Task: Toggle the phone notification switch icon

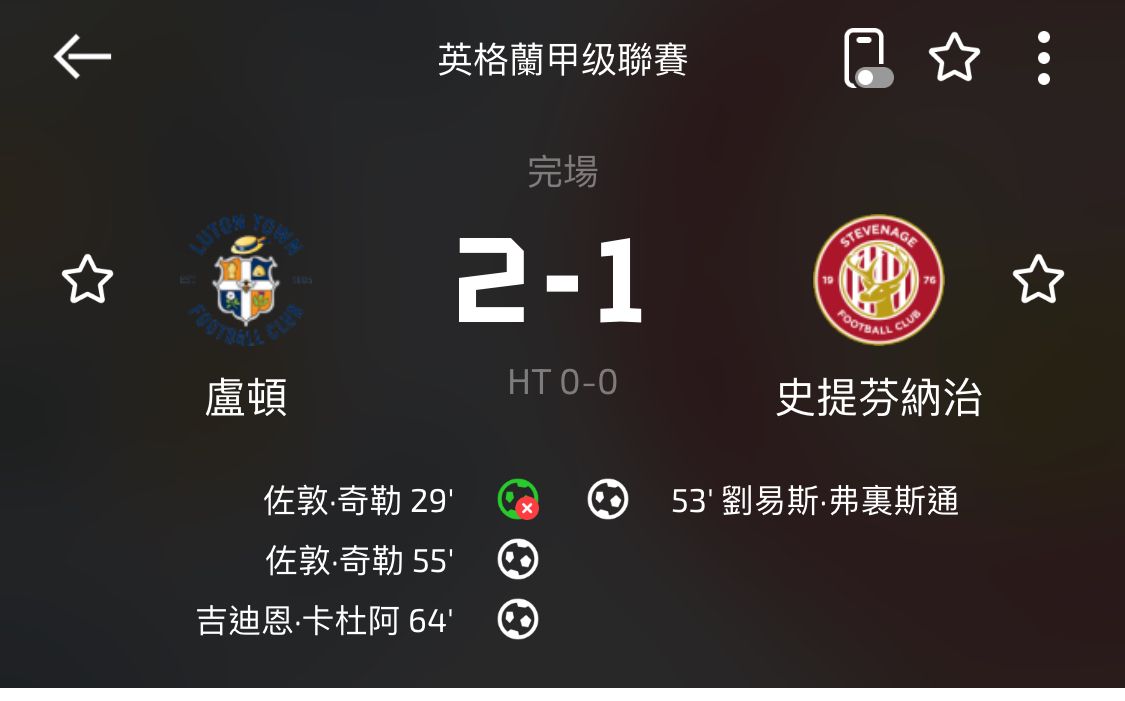Action: tap(868, 58)
